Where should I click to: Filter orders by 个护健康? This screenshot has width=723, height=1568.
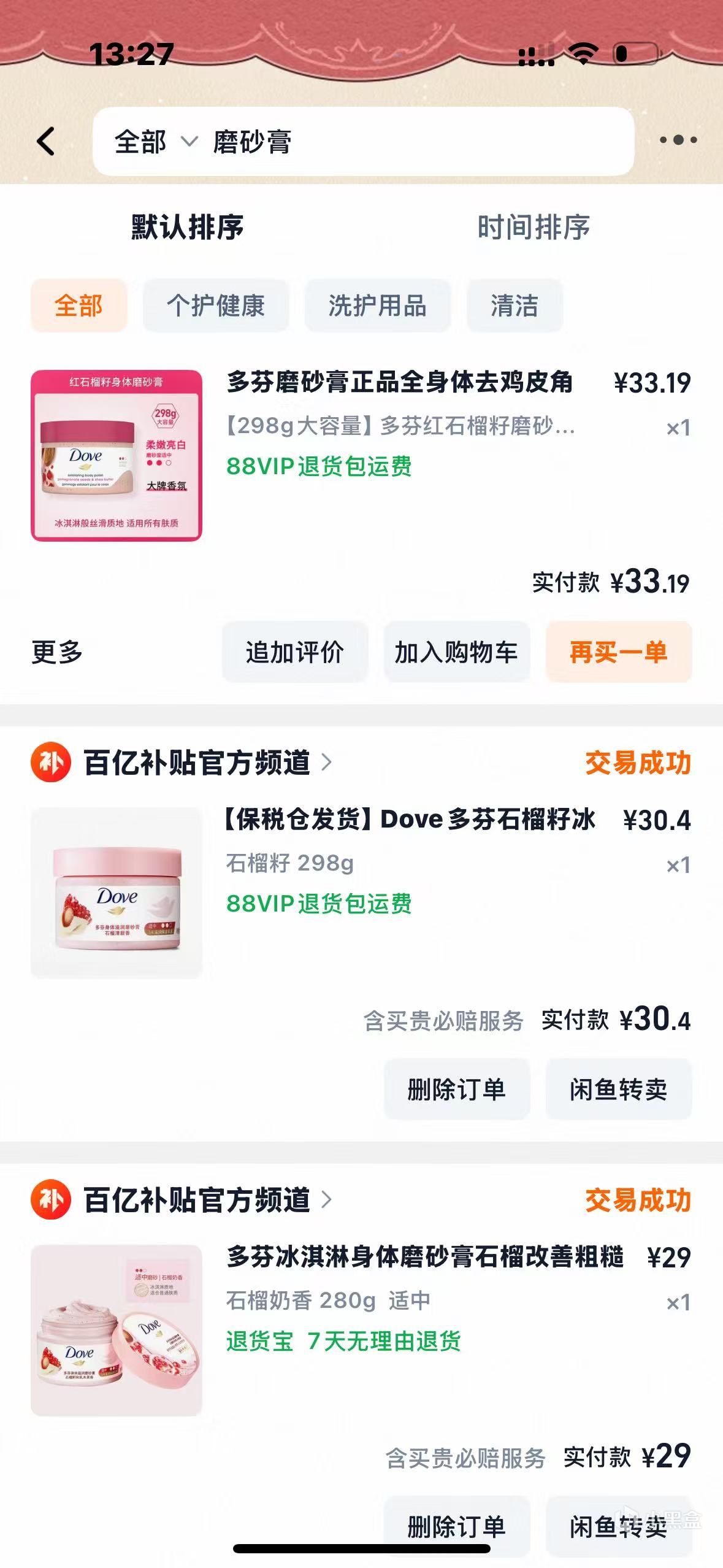[215, 306]
